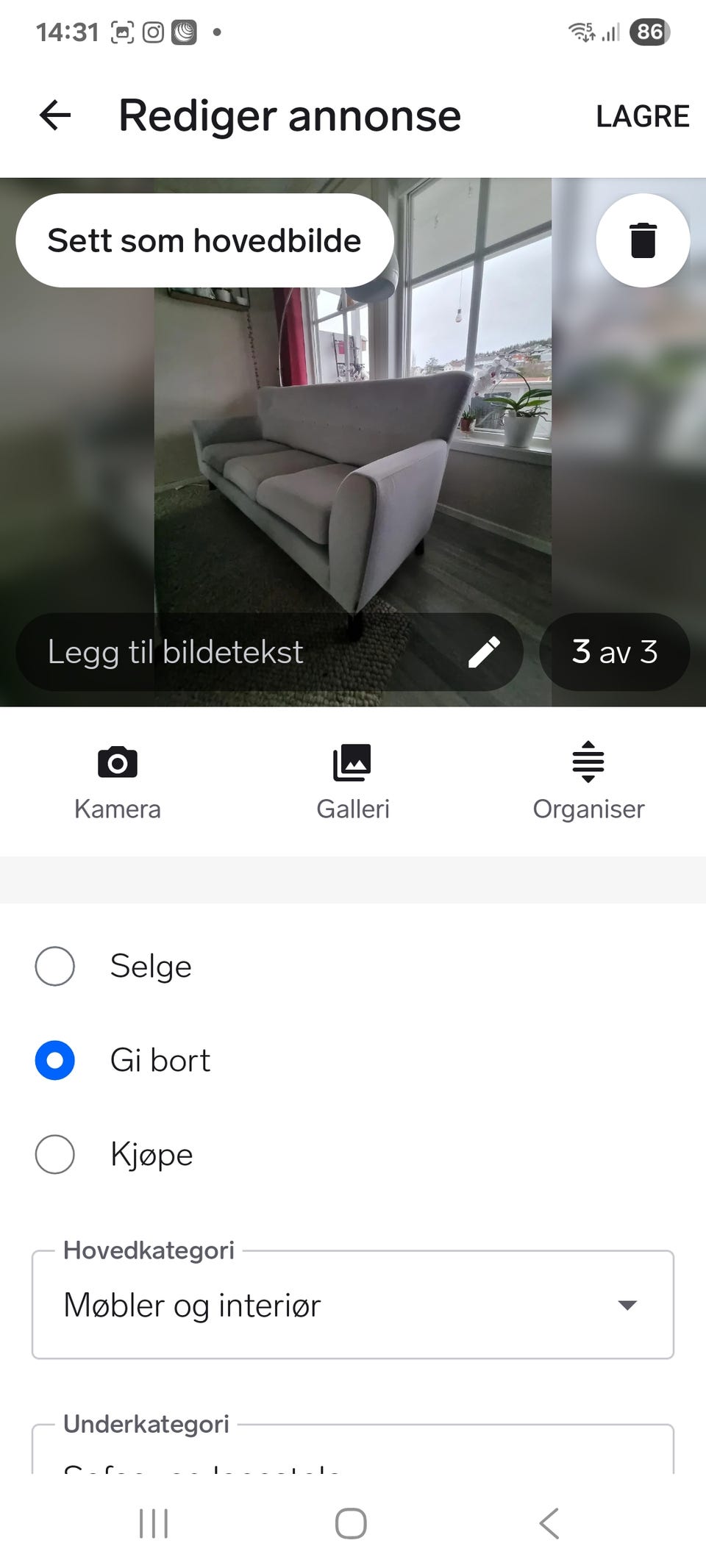Expand the Underkategori selector
The image size is (706, 1568).
click(x=352, y=1463)
